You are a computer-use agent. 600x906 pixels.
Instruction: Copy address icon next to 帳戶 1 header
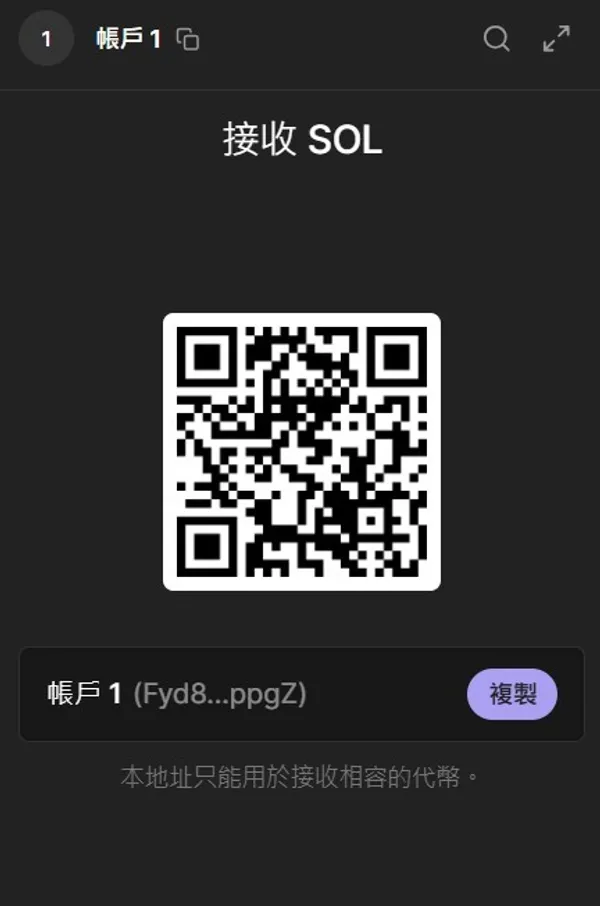pyautogui.click(x=188, y=40)
